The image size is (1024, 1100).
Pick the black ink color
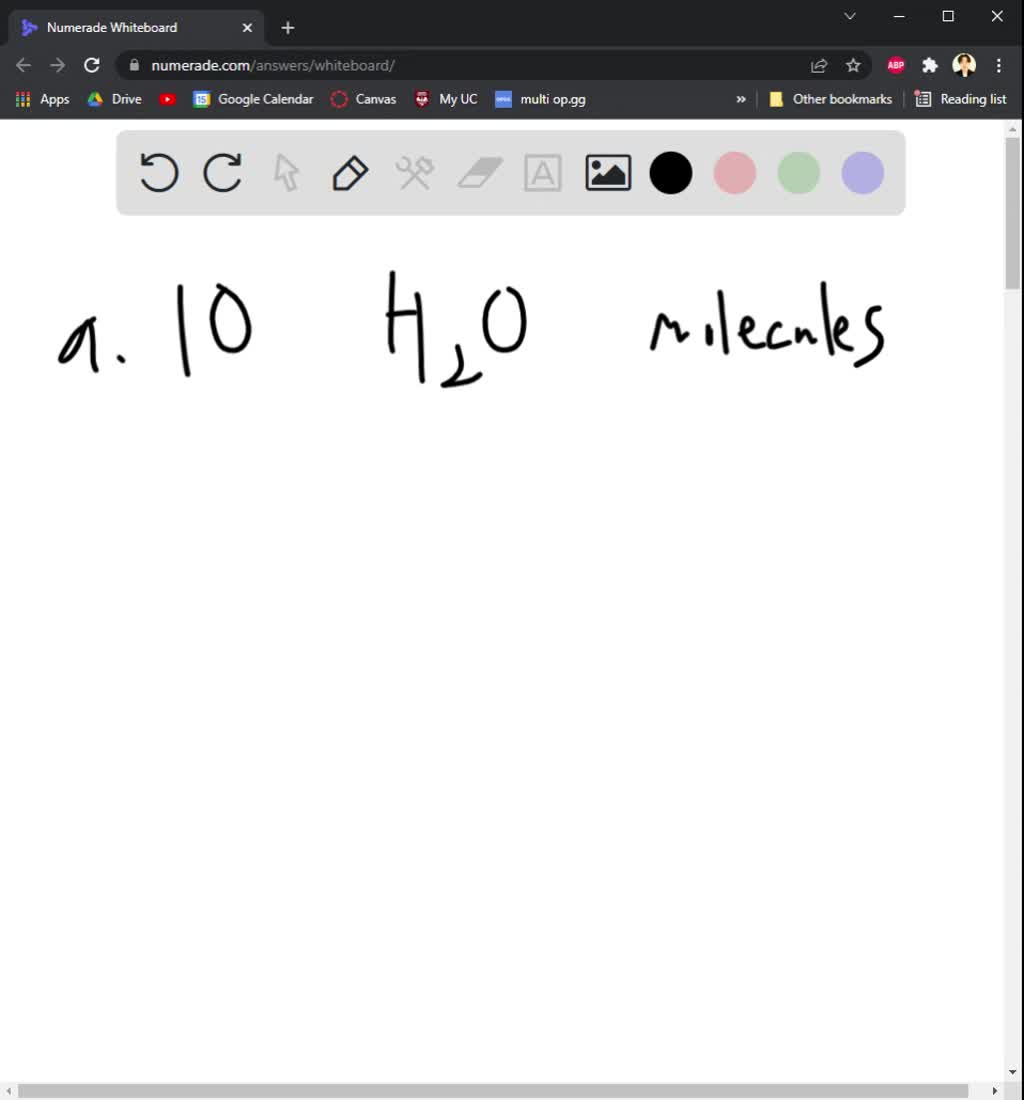[x=671, y=173]
